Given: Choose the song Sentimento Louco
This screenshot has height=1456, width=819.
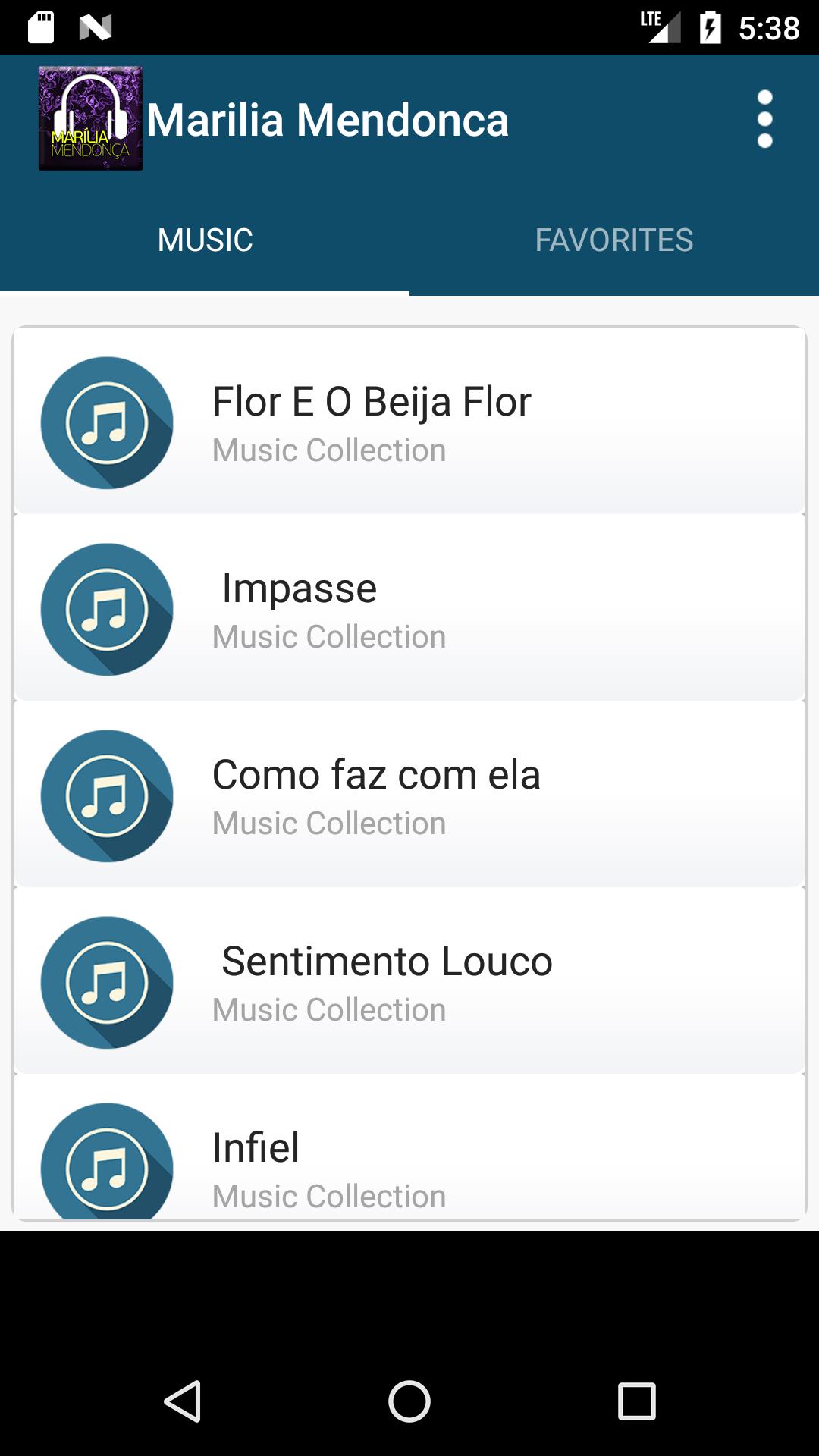Looking at the screenshot, I should 409,981.
